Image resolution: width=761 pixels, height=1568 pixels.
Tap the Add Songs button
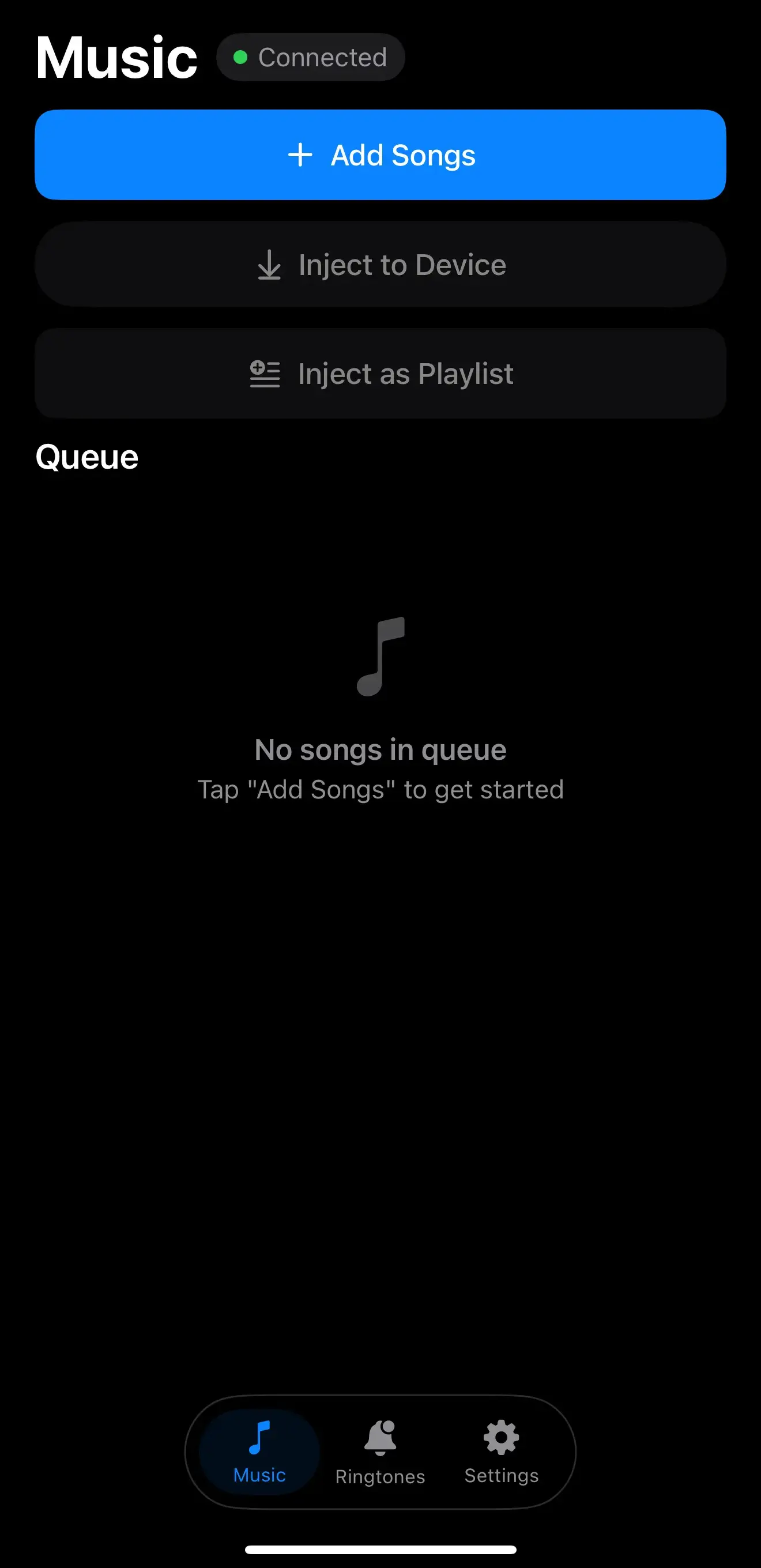(x=380, y=154)
